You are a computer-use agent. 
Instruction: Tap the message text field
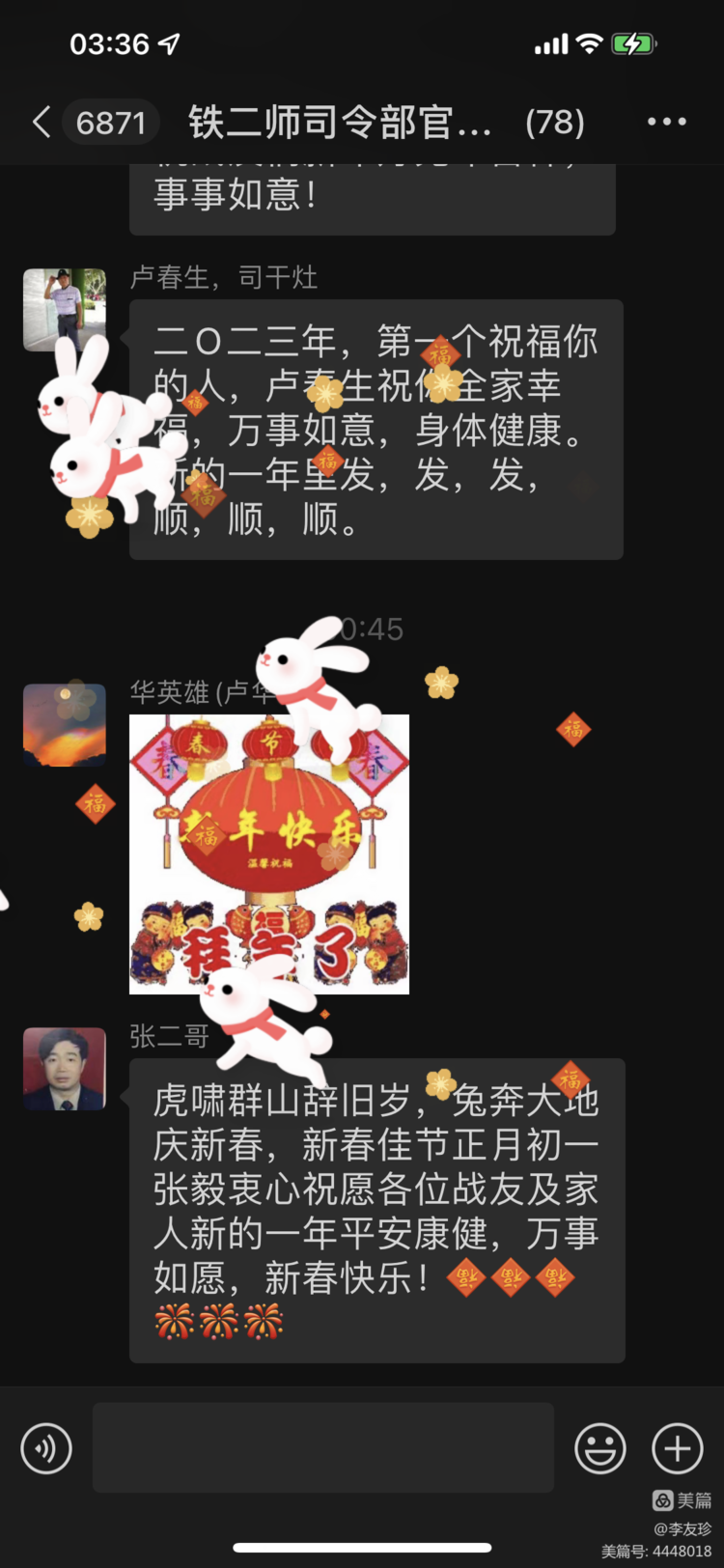pyautogui.click(x=323, y=1447)
